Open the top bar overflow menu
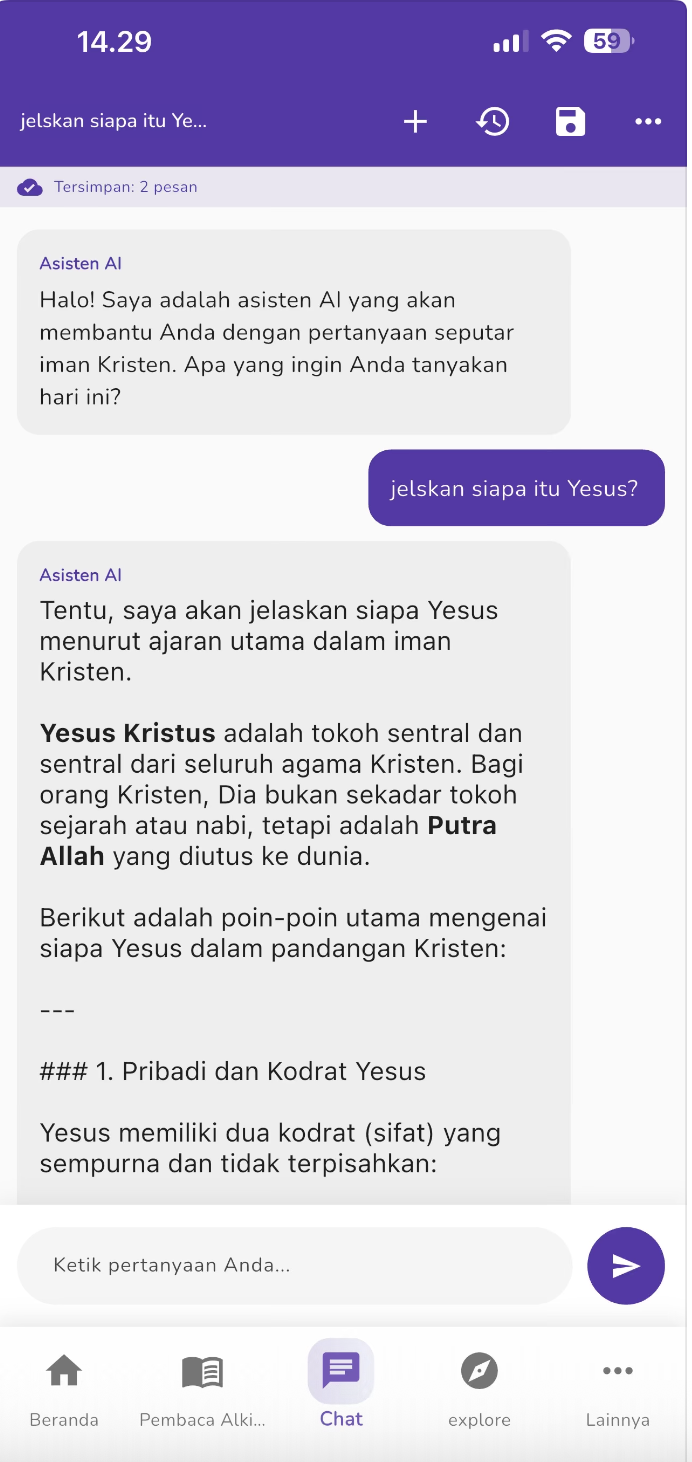The width and height of the screenshot is (692, 1462). tap(648, 122)
